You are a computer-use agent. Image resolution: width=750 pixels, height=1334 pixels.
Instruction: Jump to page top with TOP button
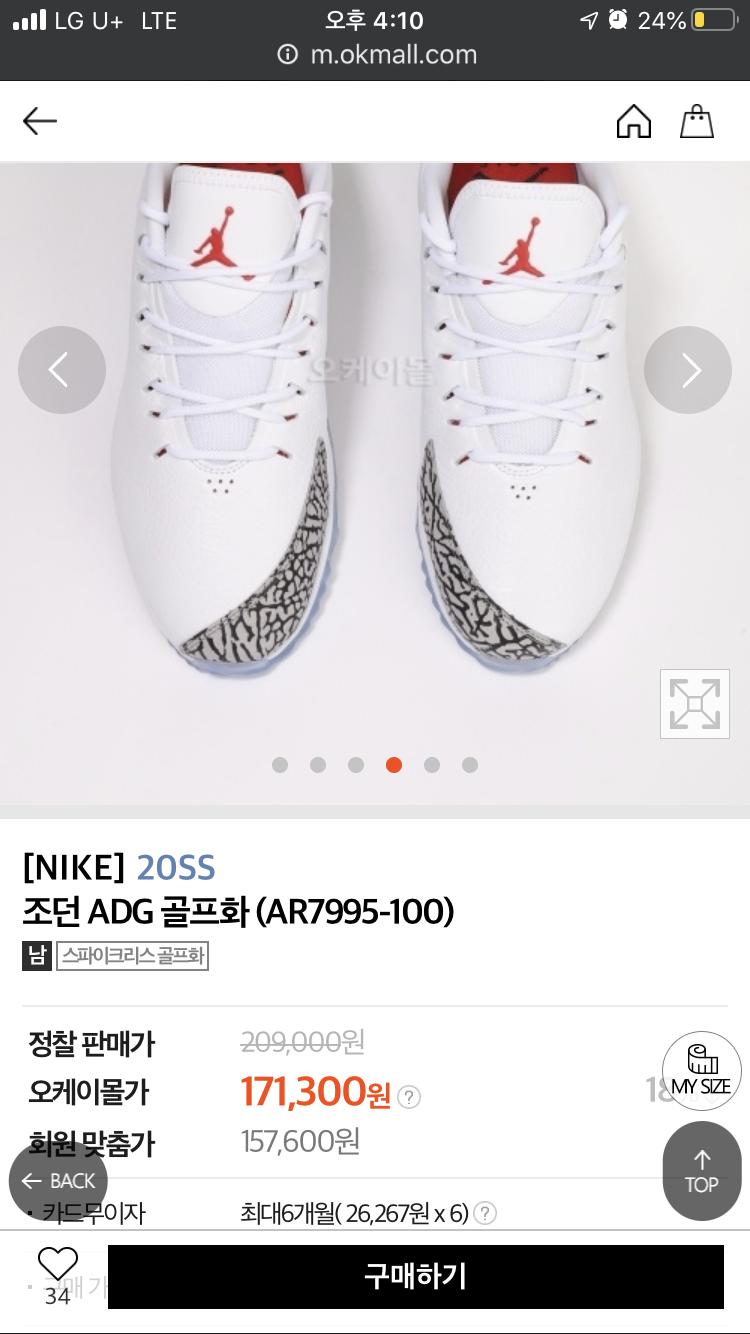(701, 1171)
